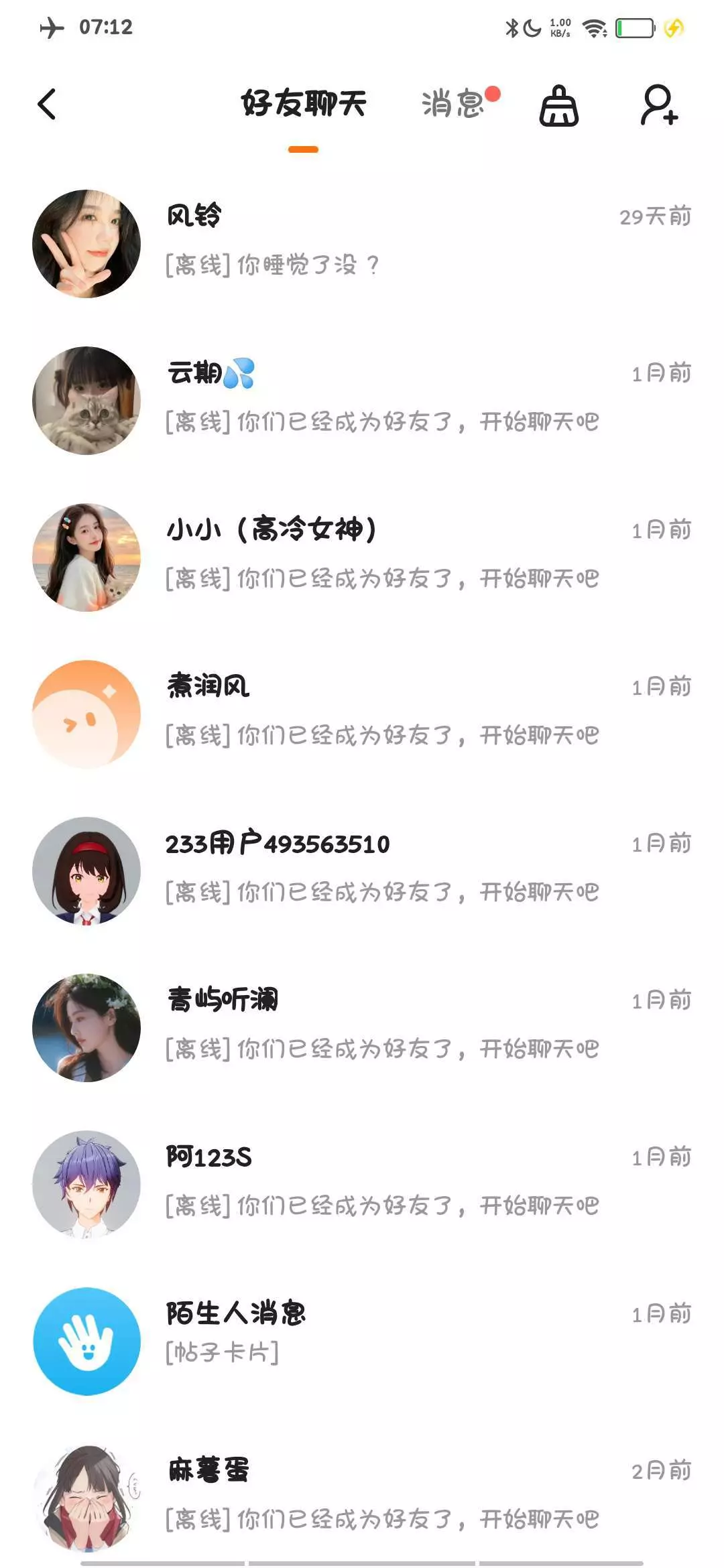
Task: Switch to the 消息 tab
Action: [x=453, y=105]
